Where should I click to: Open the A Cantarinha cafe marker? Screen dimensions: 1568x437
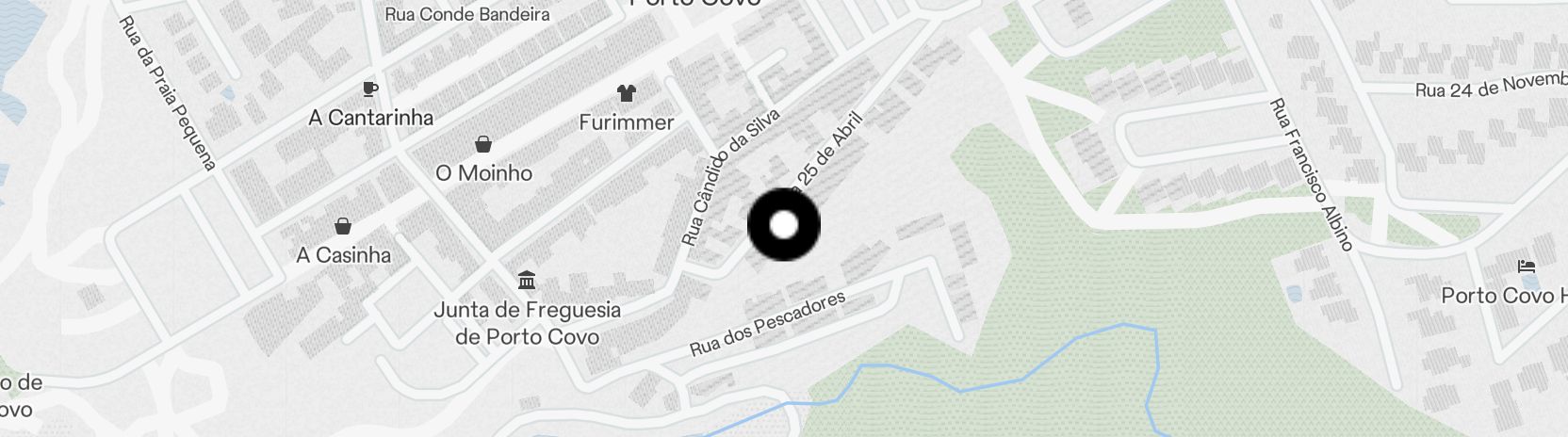(x=370, y=89)
